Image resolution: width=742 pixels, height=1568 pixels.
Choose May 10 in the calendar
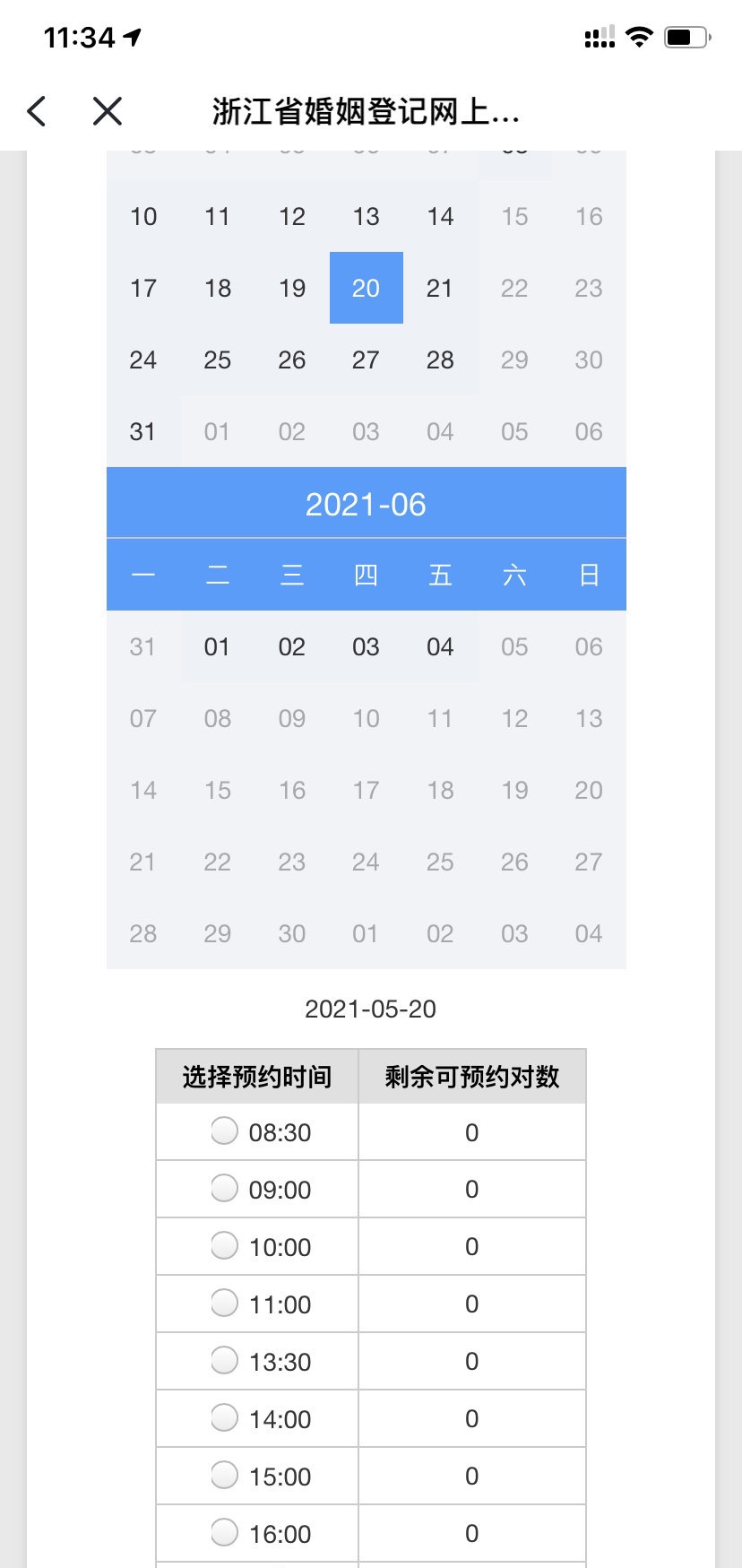pyautogui.click(x=143, y=216)
